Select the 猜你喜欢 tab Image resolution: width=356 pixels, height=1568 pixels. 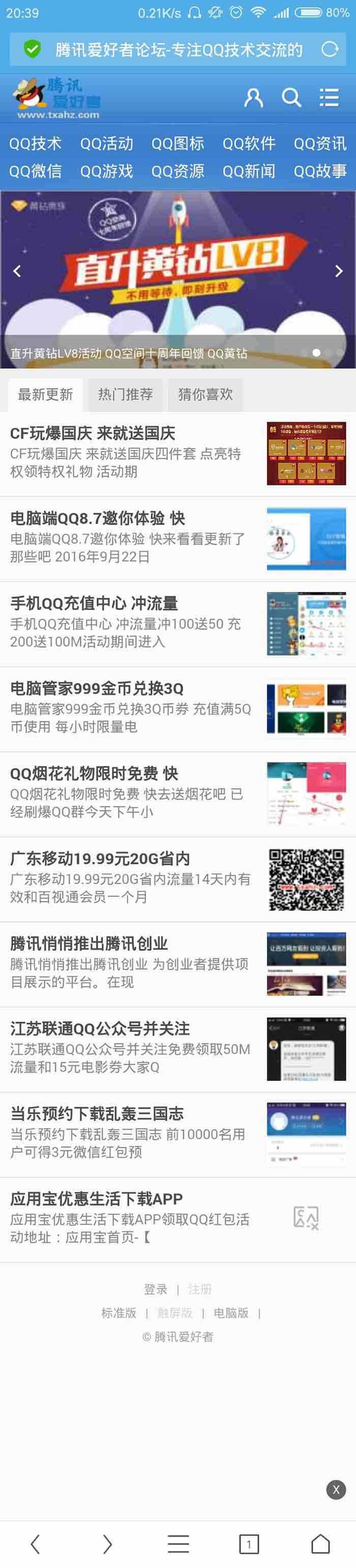pos(205,394)
